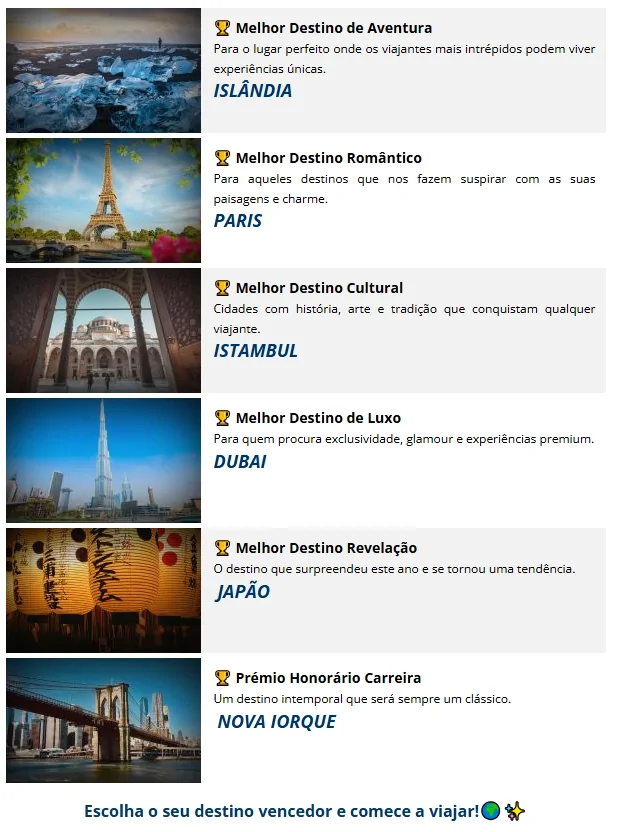617x832 pixels.
Task: Tap the ISTAMBUL cultural destination link
Action: (256, 351)
